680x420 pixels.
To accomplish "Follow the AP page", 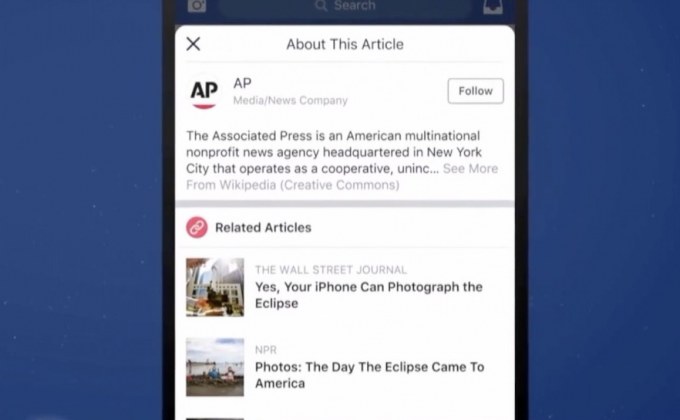I will [x=475, y=91].
